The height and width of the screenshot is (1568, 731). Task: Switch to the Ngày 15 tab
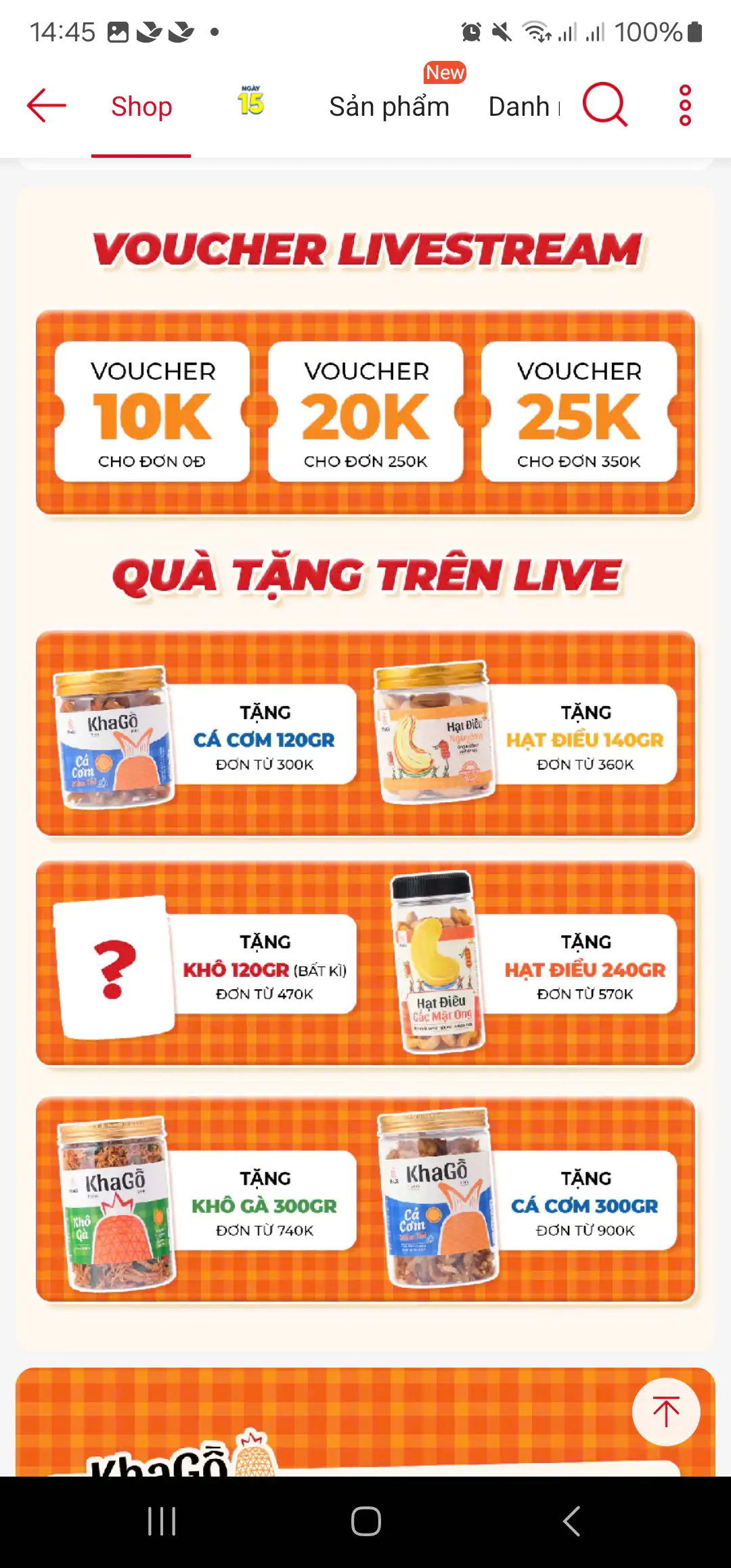(x=250, y=103)
